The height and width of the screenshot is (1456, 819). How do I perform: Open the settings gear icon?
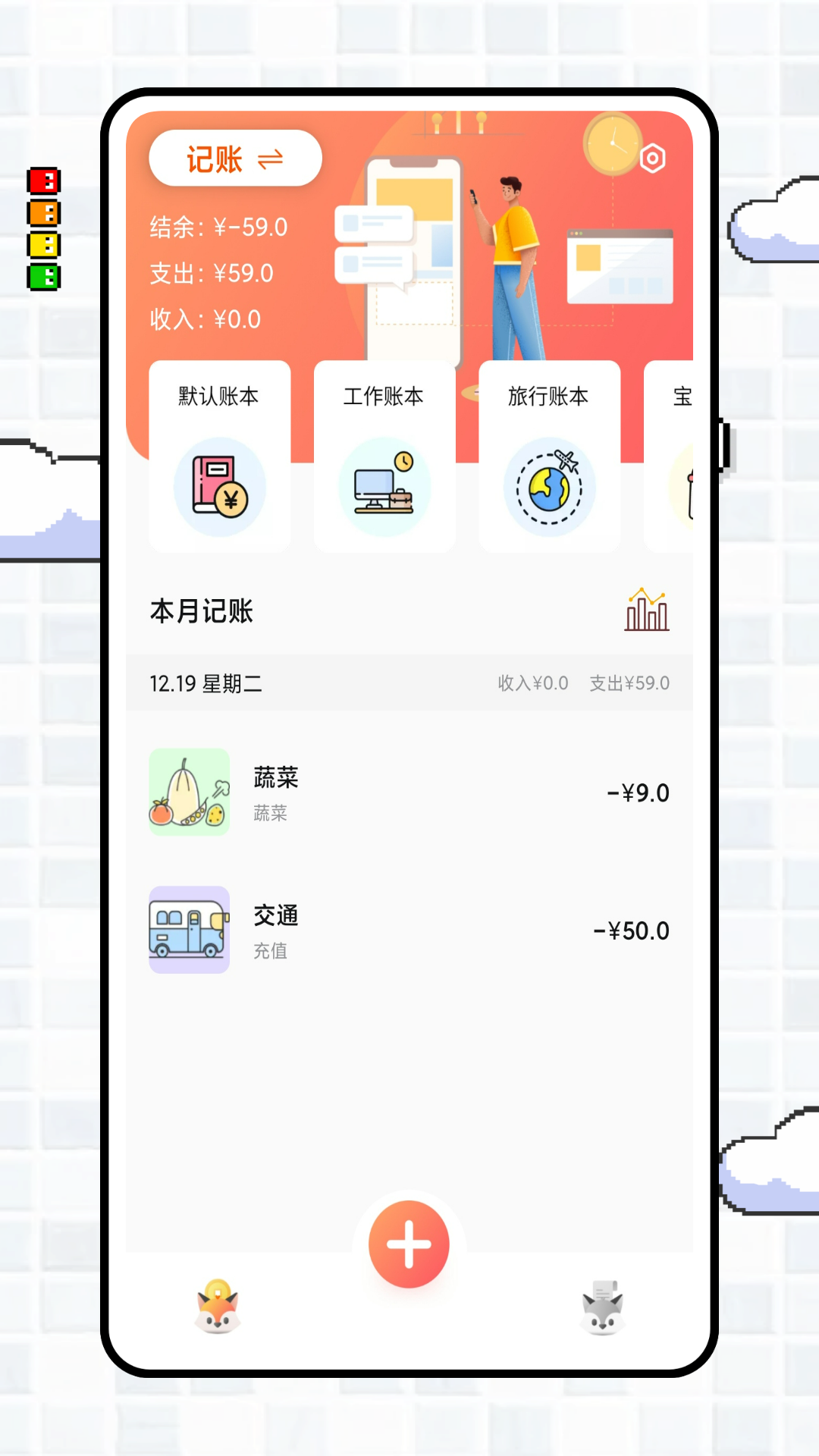pos(654,157)
